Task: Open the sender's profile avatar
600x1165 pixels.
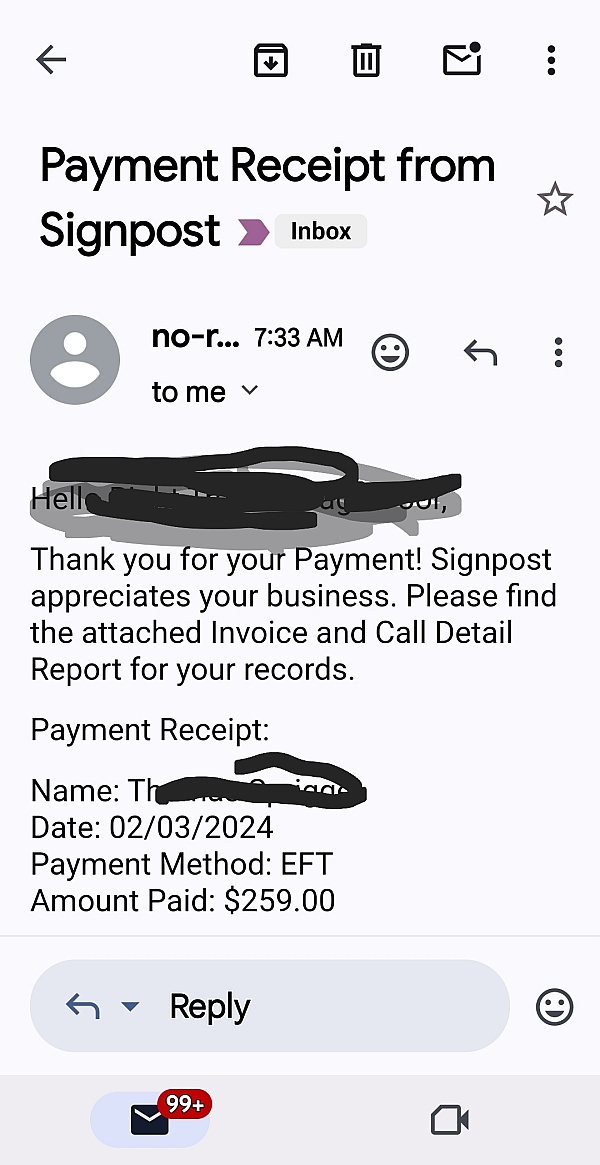Action: [75, 360]
